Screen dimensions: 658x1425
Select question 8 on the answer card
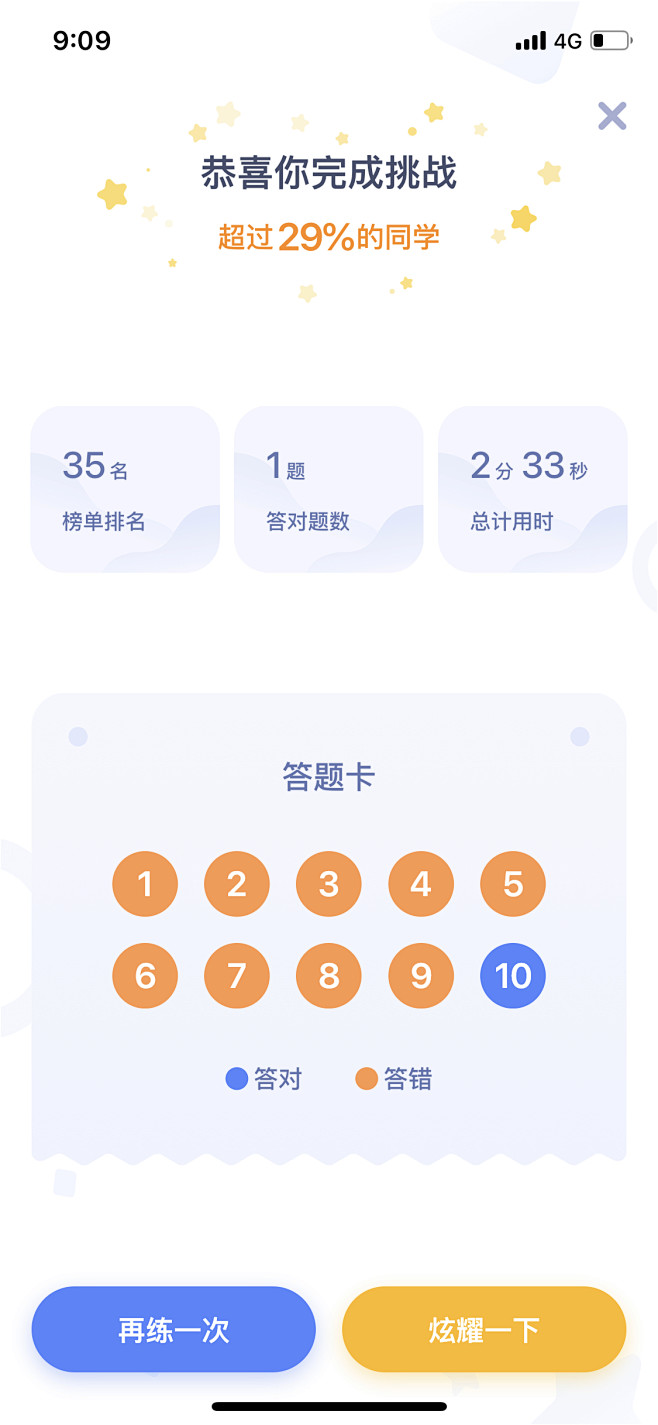pyautogui.click(x=329, y=975)
